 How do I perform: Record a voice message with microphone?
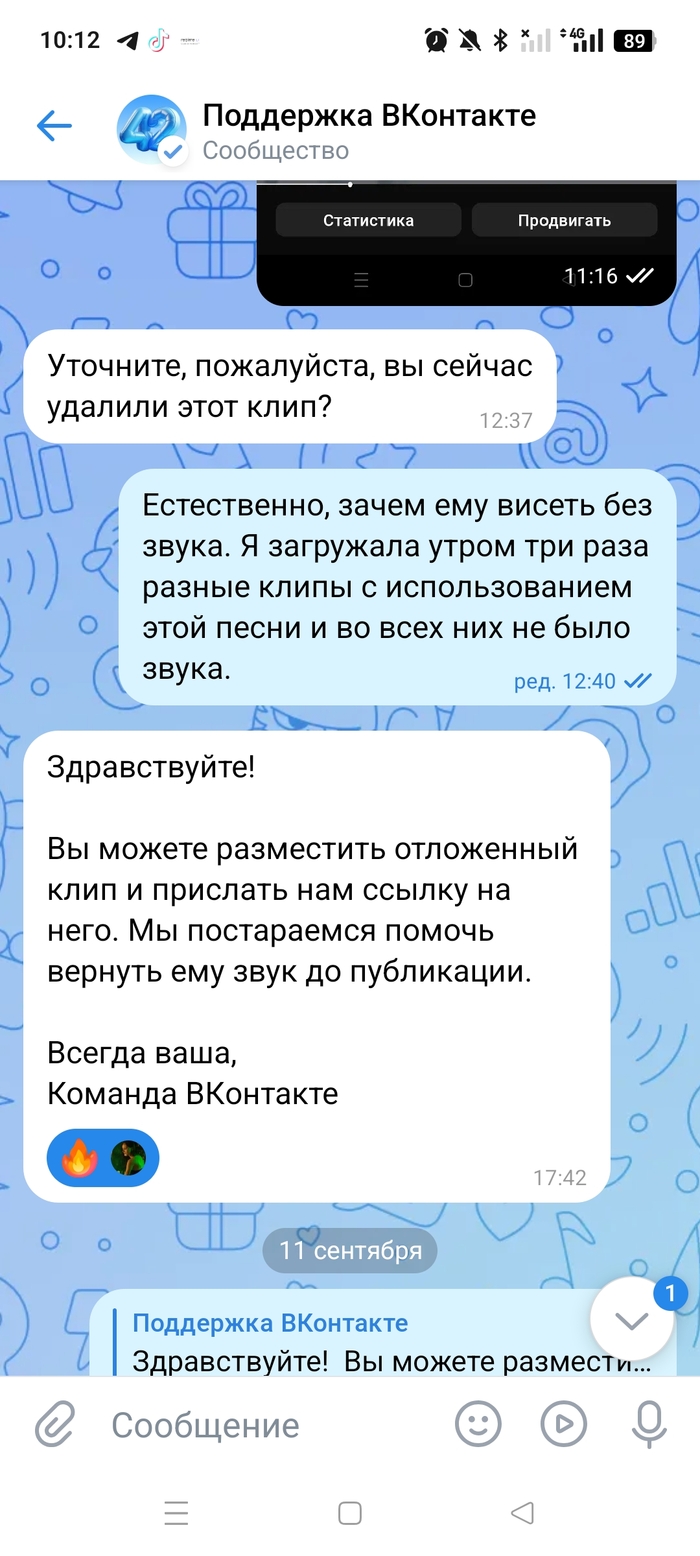pos(648,1423)
